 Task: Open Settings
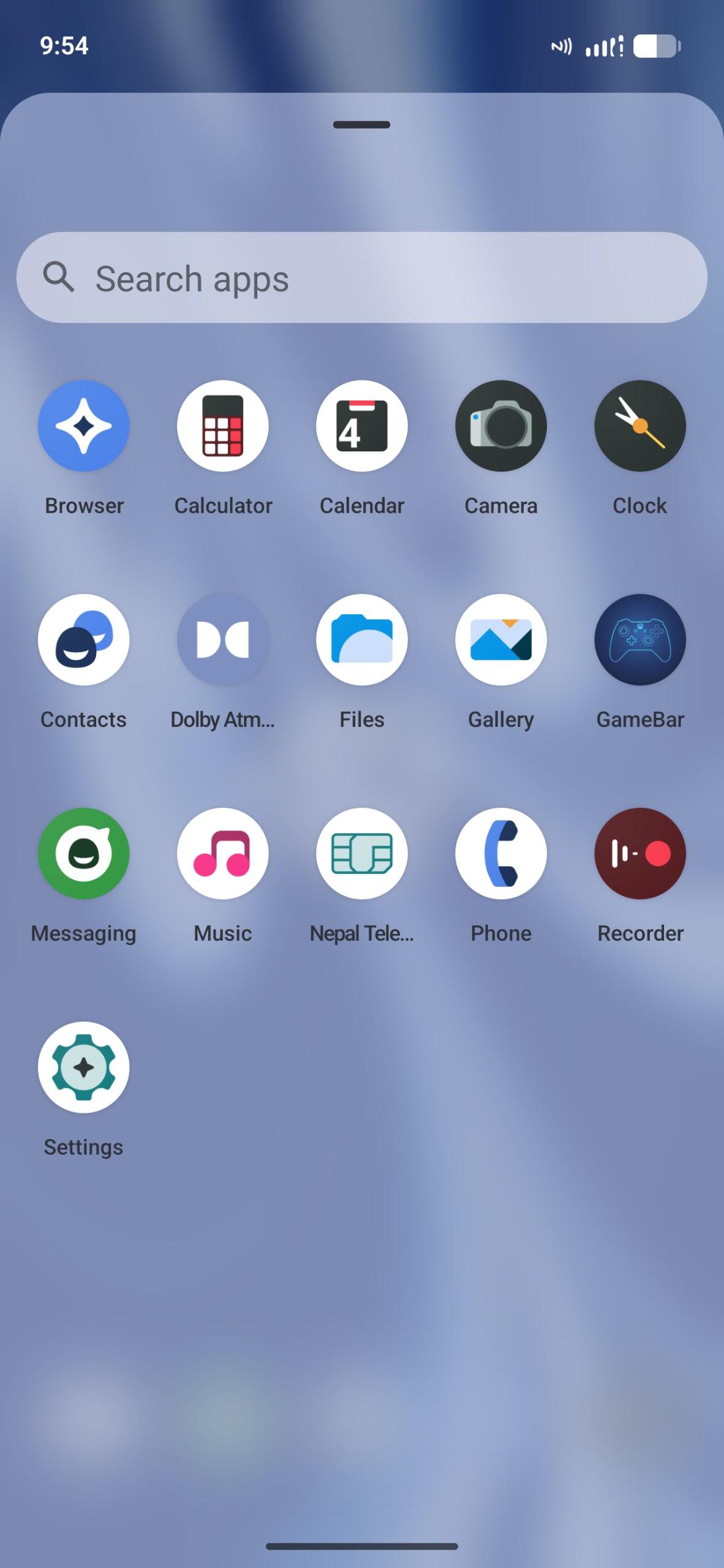coord(84,1068)
